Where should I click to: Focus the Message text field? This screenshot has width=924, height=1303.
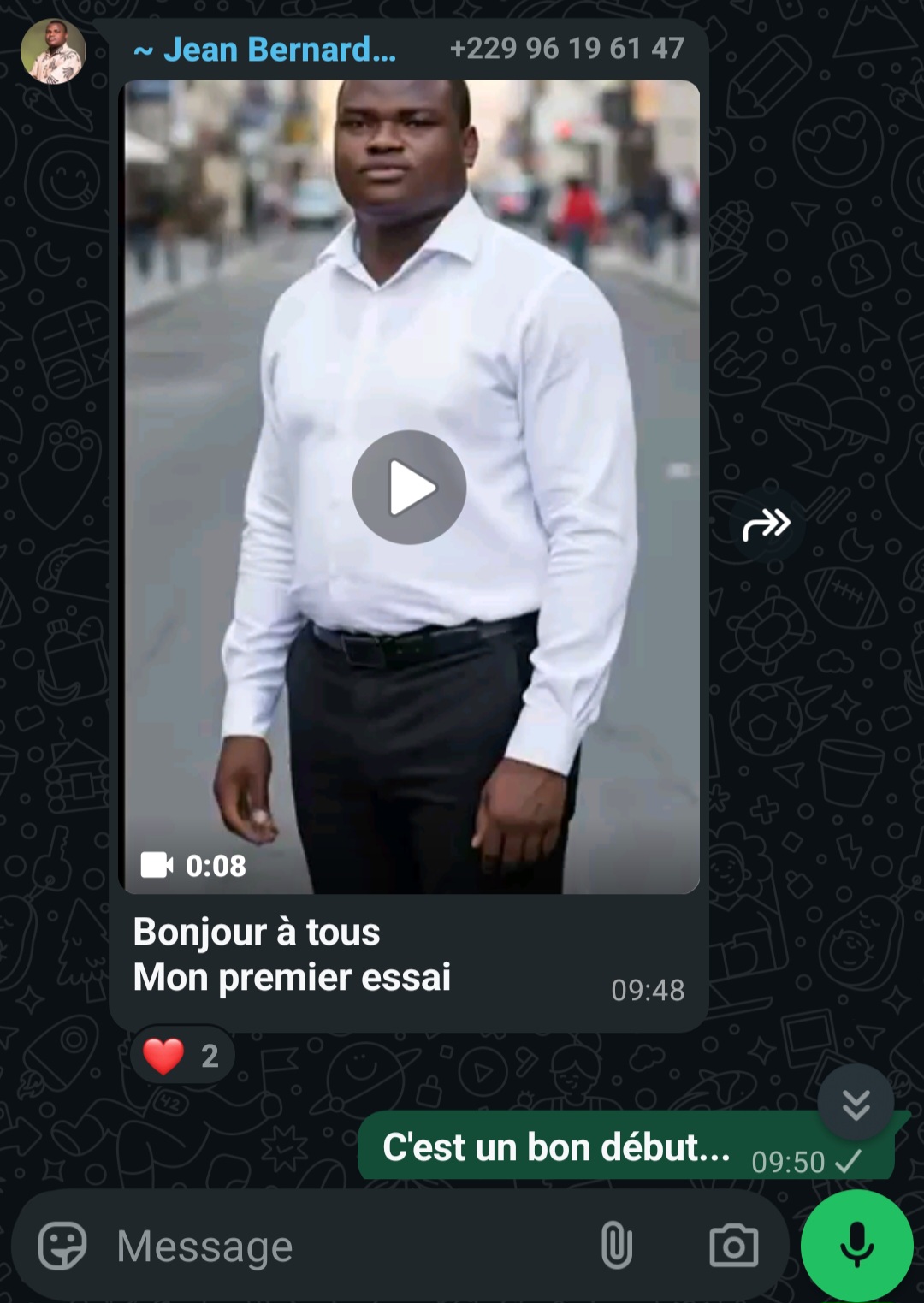pos(342,1246)
